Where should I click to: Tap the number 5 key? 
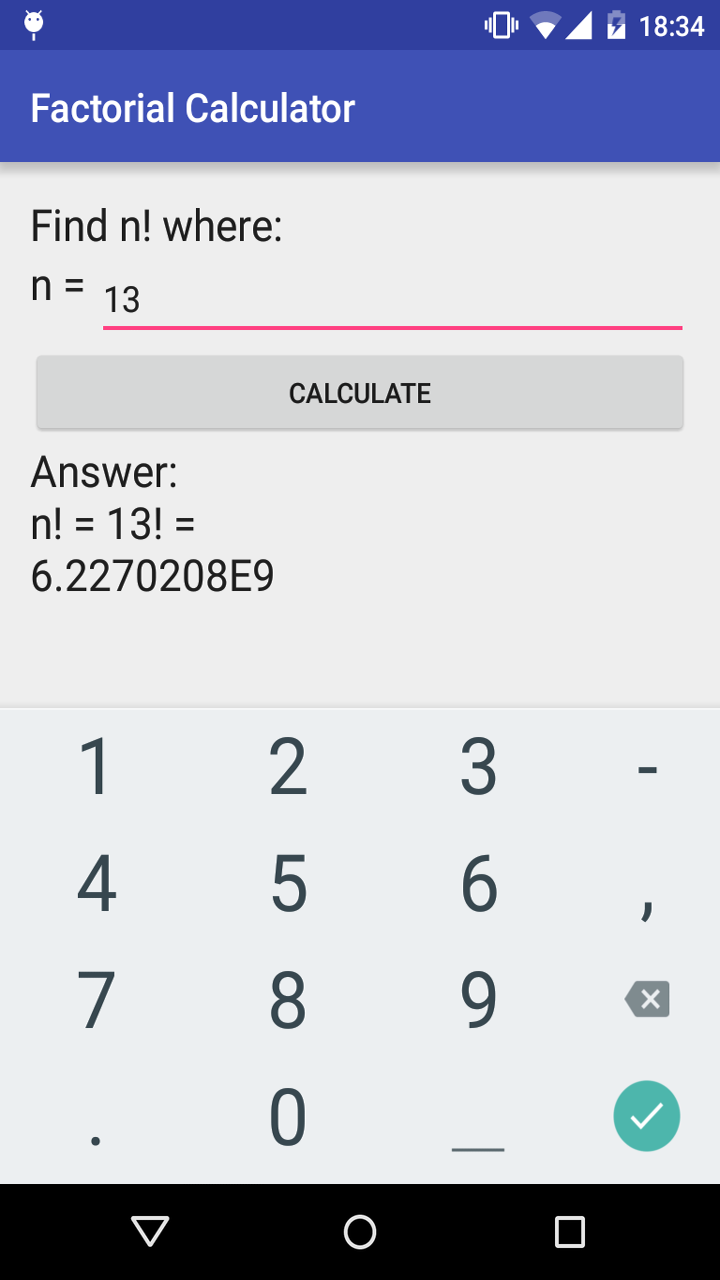pos(288,881)
